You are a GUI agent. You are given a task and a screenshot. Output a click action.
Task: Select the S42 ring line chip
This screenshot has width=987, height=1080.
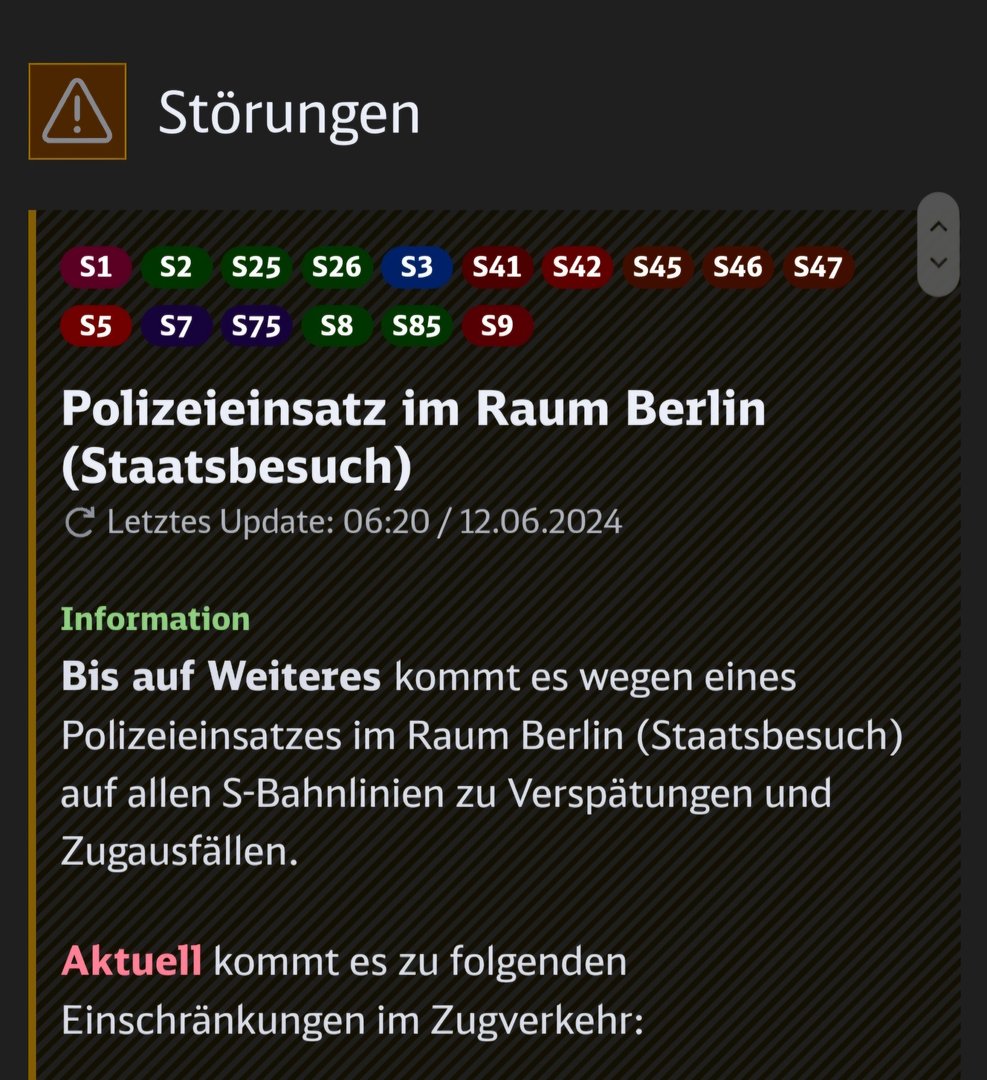577,267
